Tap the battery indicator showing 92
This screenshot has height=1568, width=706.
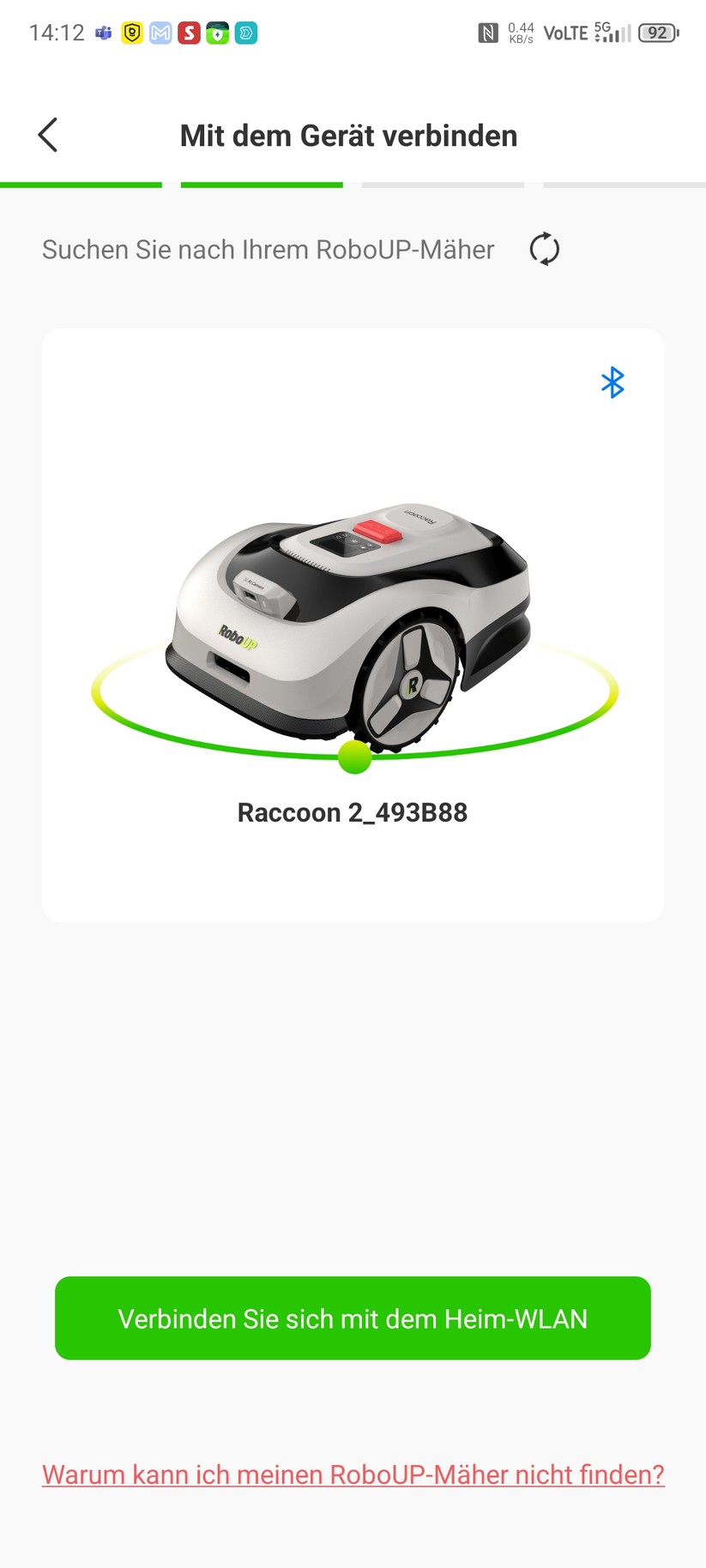coord(659,33)
